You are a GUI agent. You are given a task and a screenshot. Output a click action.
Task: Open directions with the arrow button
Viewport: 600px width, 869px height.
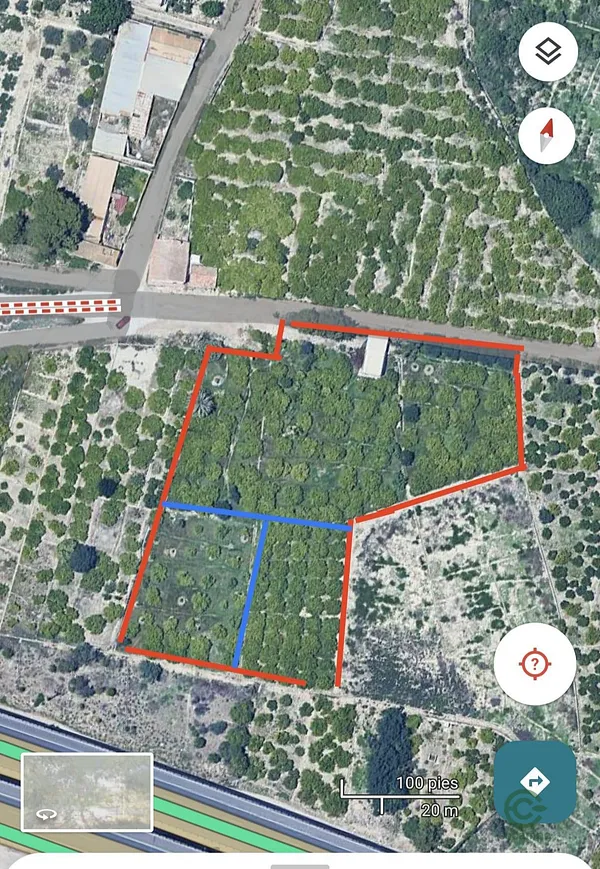click(535, 781)
